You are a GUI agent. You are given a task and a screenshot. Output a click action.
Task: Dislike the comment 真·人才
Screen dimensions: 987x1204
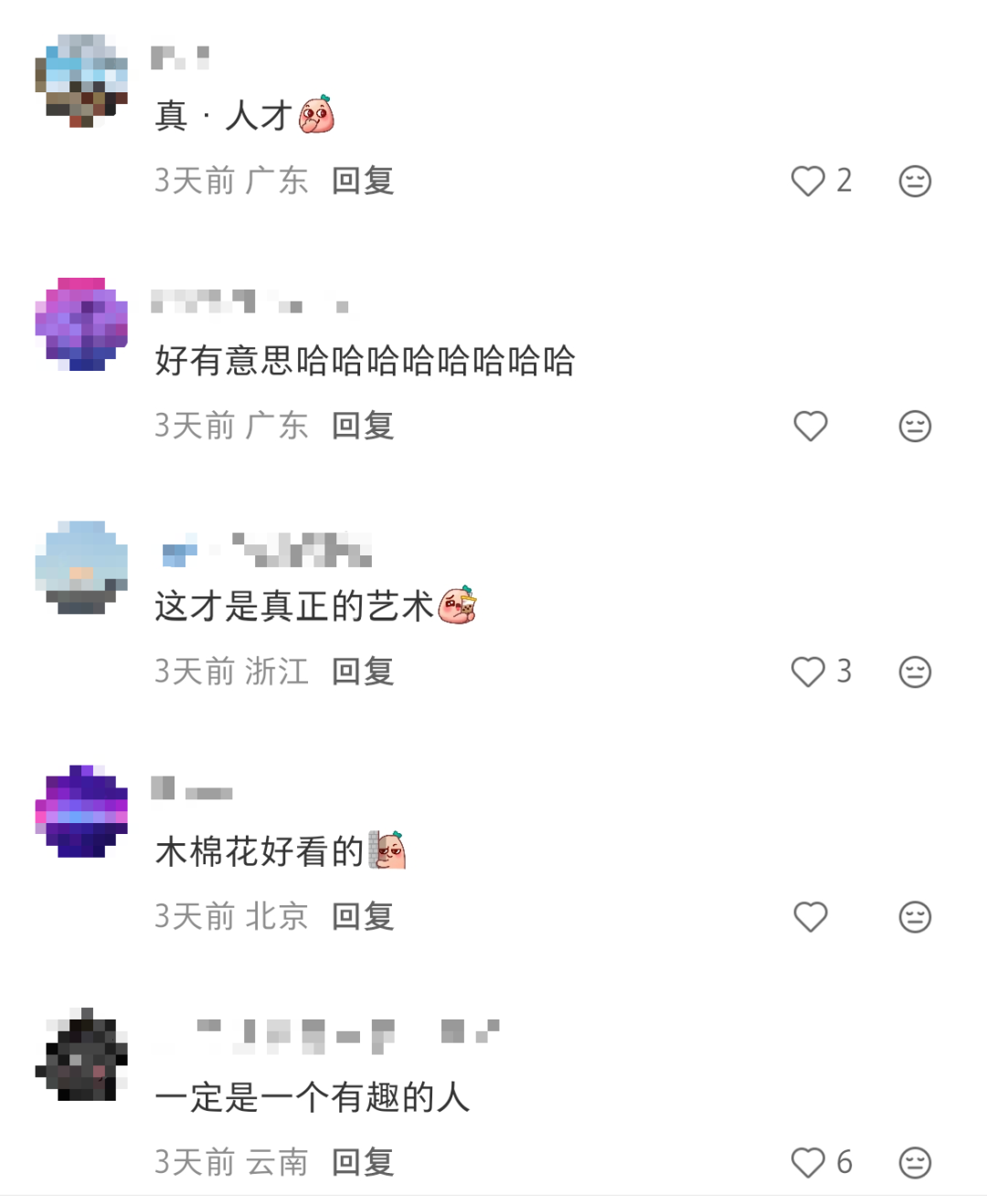click(915, 181)
